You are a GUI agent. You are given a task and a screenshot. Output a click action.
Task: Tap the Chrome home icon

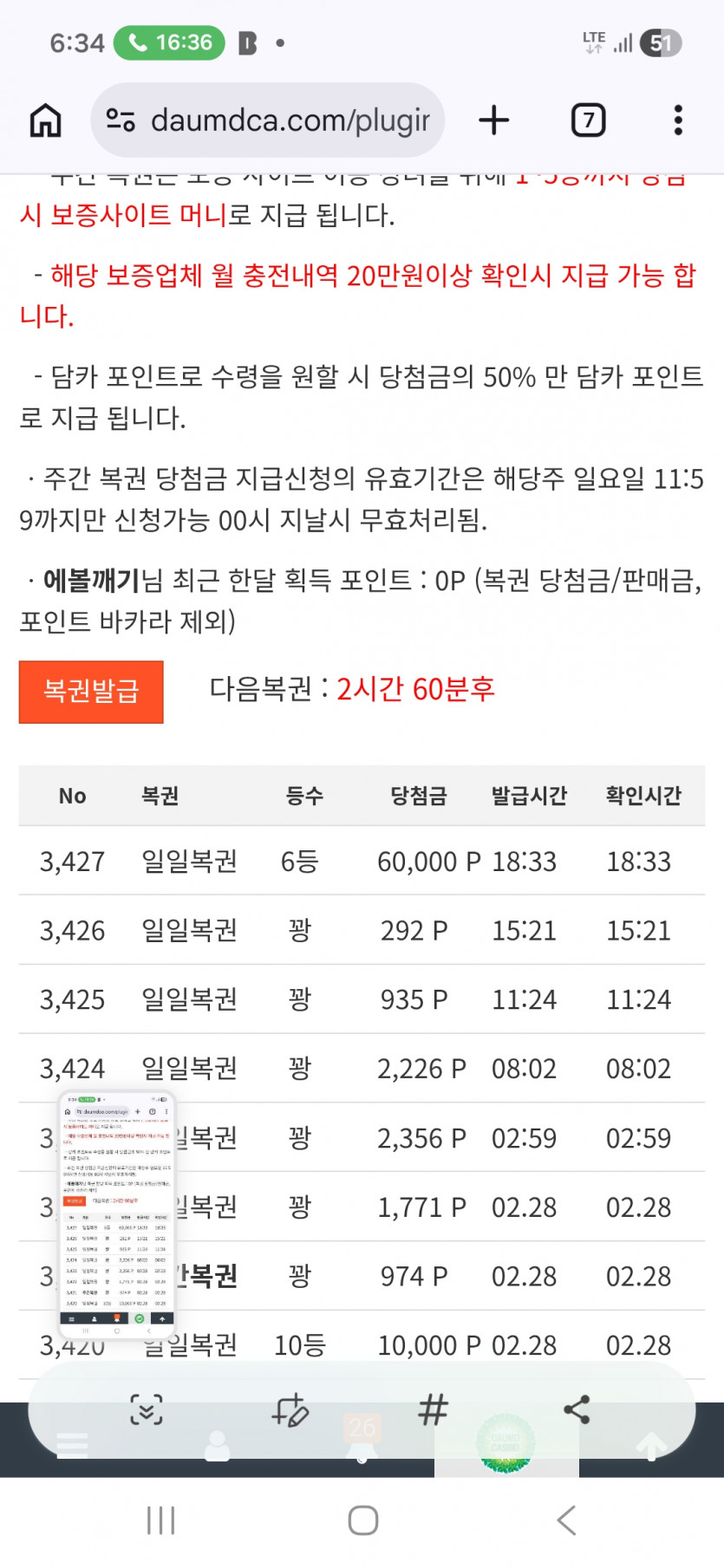click(x=44, y=120)
